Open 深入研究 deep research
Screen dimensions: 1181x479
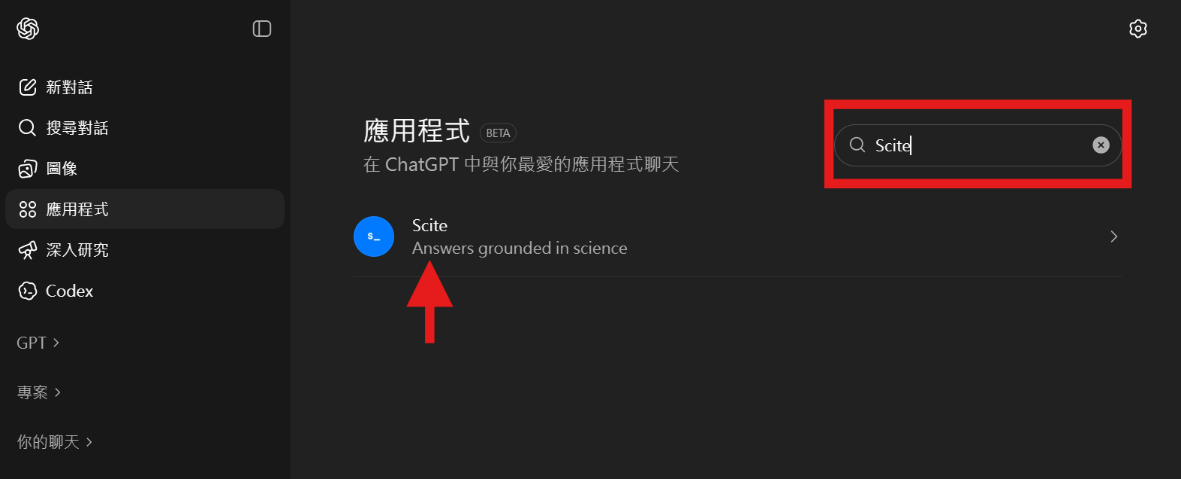pyautogui.click(x=76, y=250)
